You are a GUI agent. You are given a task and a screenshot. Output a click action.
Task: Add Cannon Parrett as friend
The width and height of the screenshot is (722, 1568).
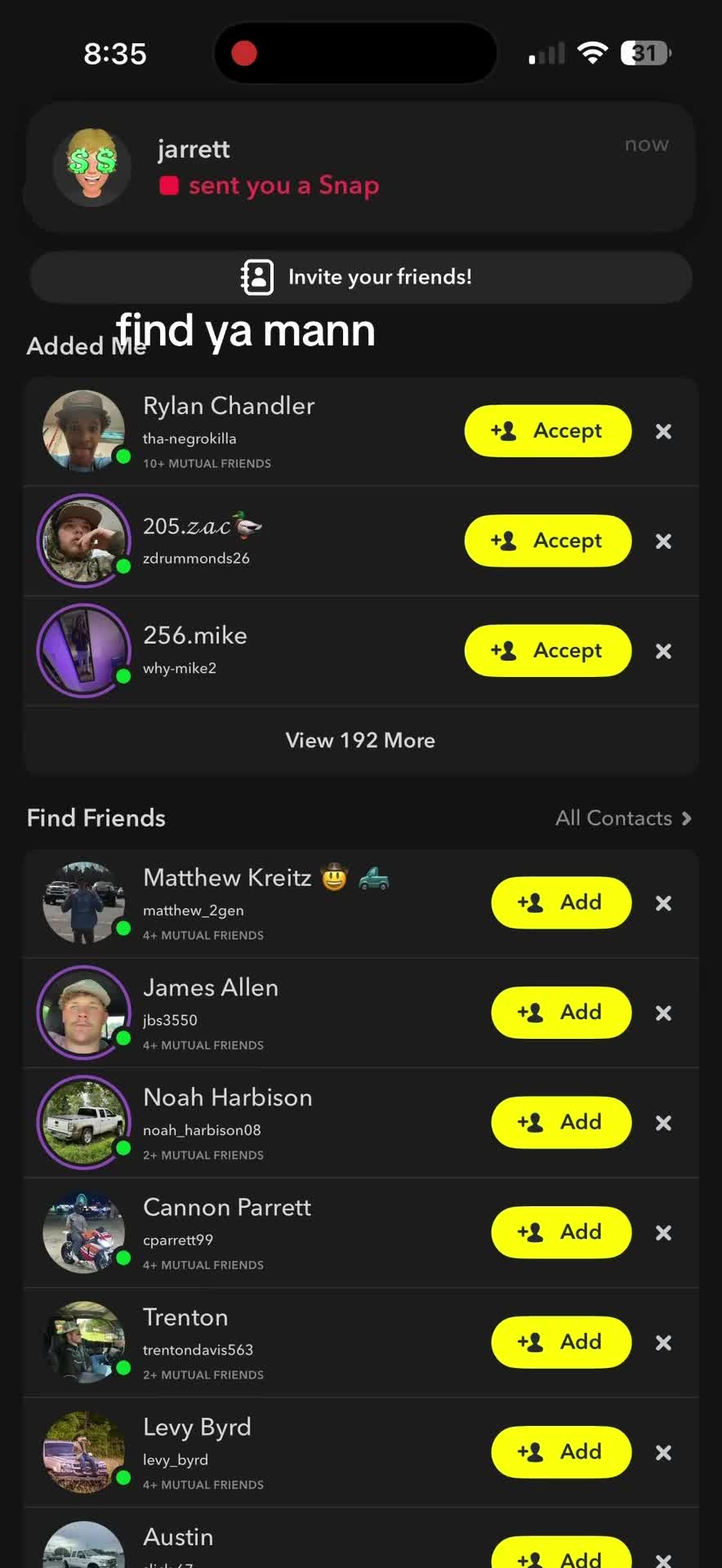[x=561, y=1232]
